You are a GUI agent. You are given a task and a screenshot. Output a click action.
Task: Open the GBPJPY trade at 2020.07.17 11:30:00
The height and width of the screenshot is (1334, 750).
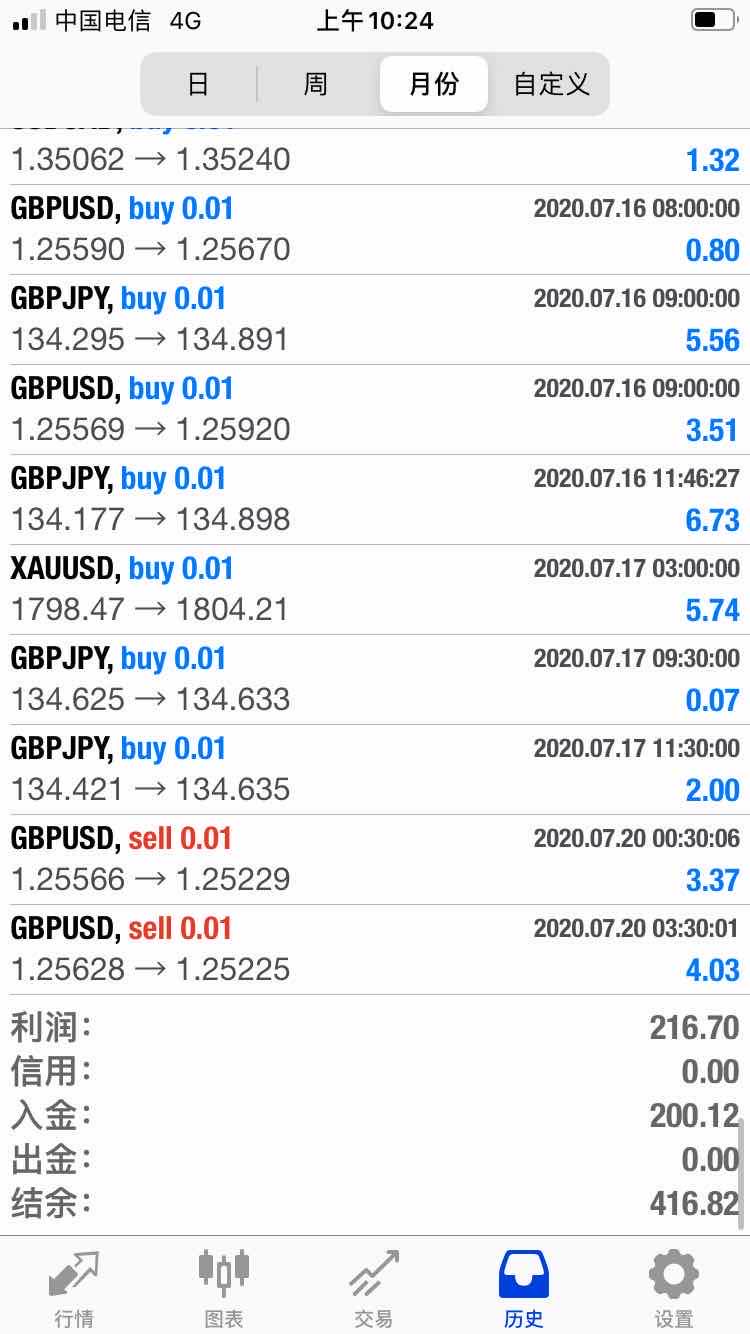tap(375, 770)
